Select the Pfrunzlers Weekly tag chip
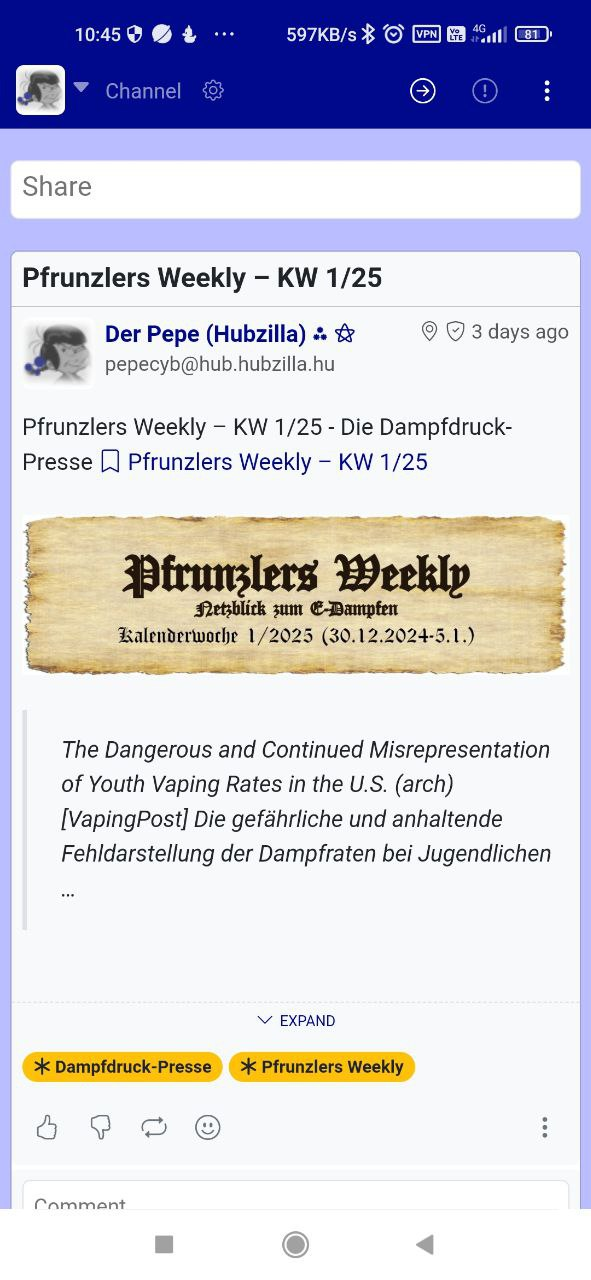This screenshot has height=1280, width=591. (322, 1067)
